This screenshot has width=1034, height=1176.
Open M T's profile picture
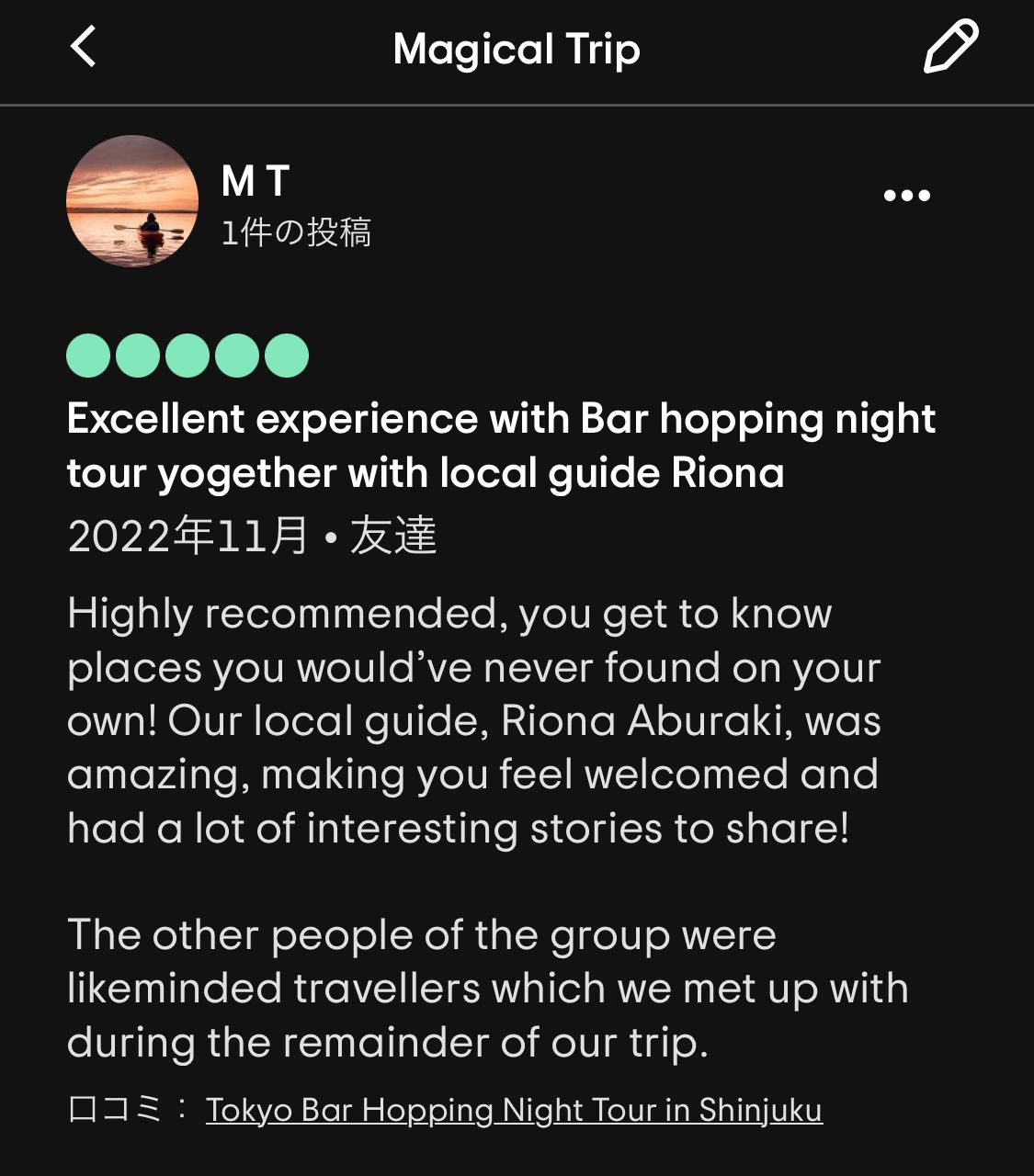click(x=132, y=202)
